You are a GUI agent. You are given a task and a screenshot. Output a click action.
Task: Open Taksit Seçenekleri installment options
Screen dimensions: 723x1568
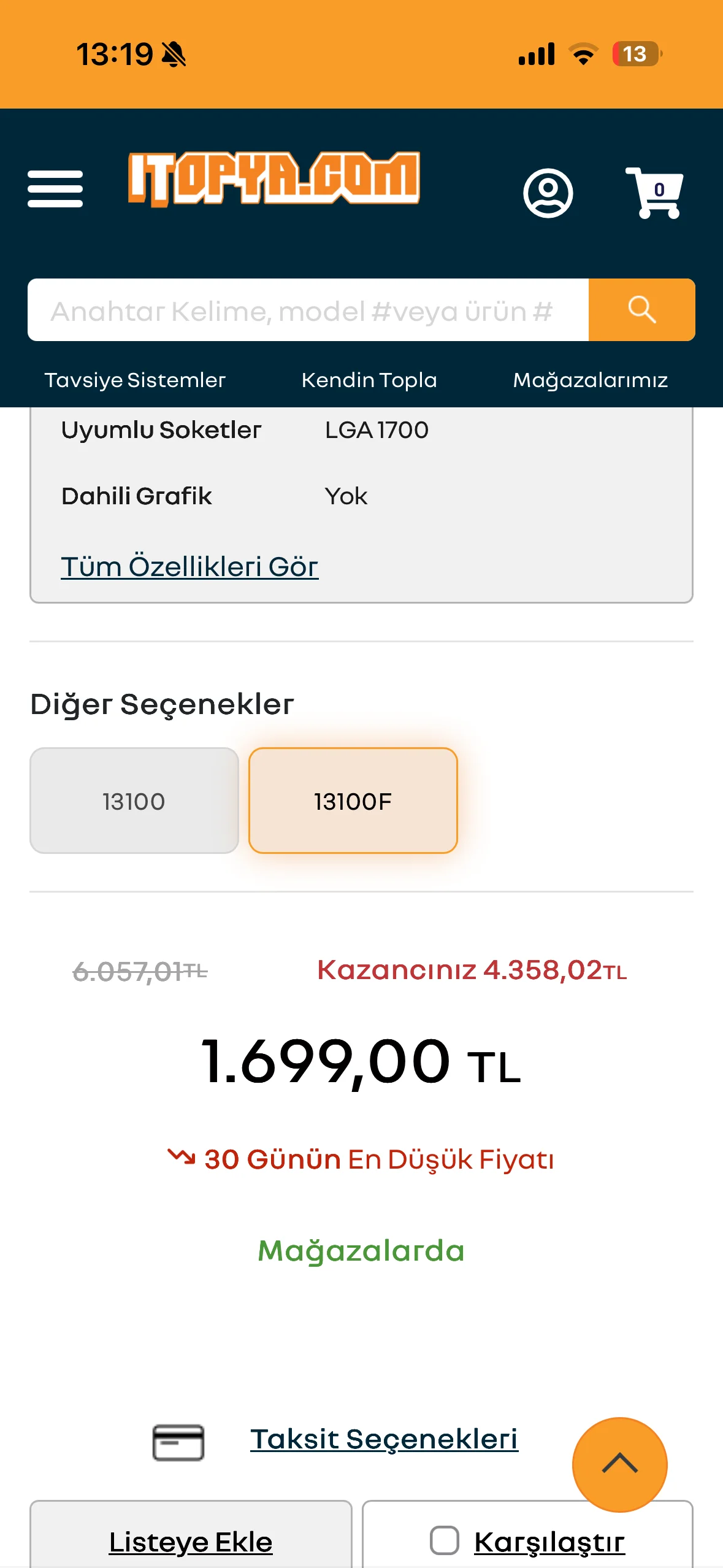click(384, 1439)
